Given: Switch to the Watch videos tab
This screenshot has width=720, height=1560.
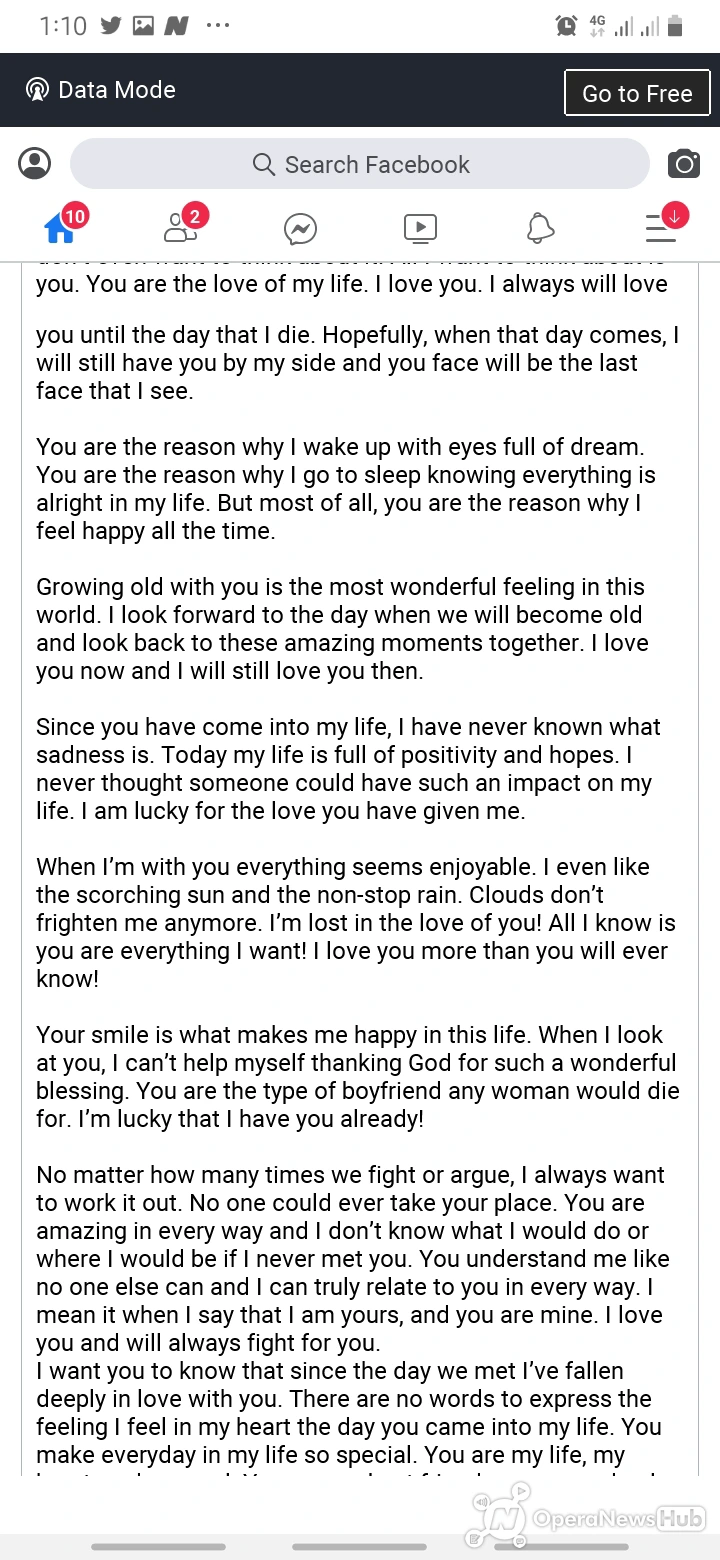Looking at the screenshot, I should tap(420, 229).
